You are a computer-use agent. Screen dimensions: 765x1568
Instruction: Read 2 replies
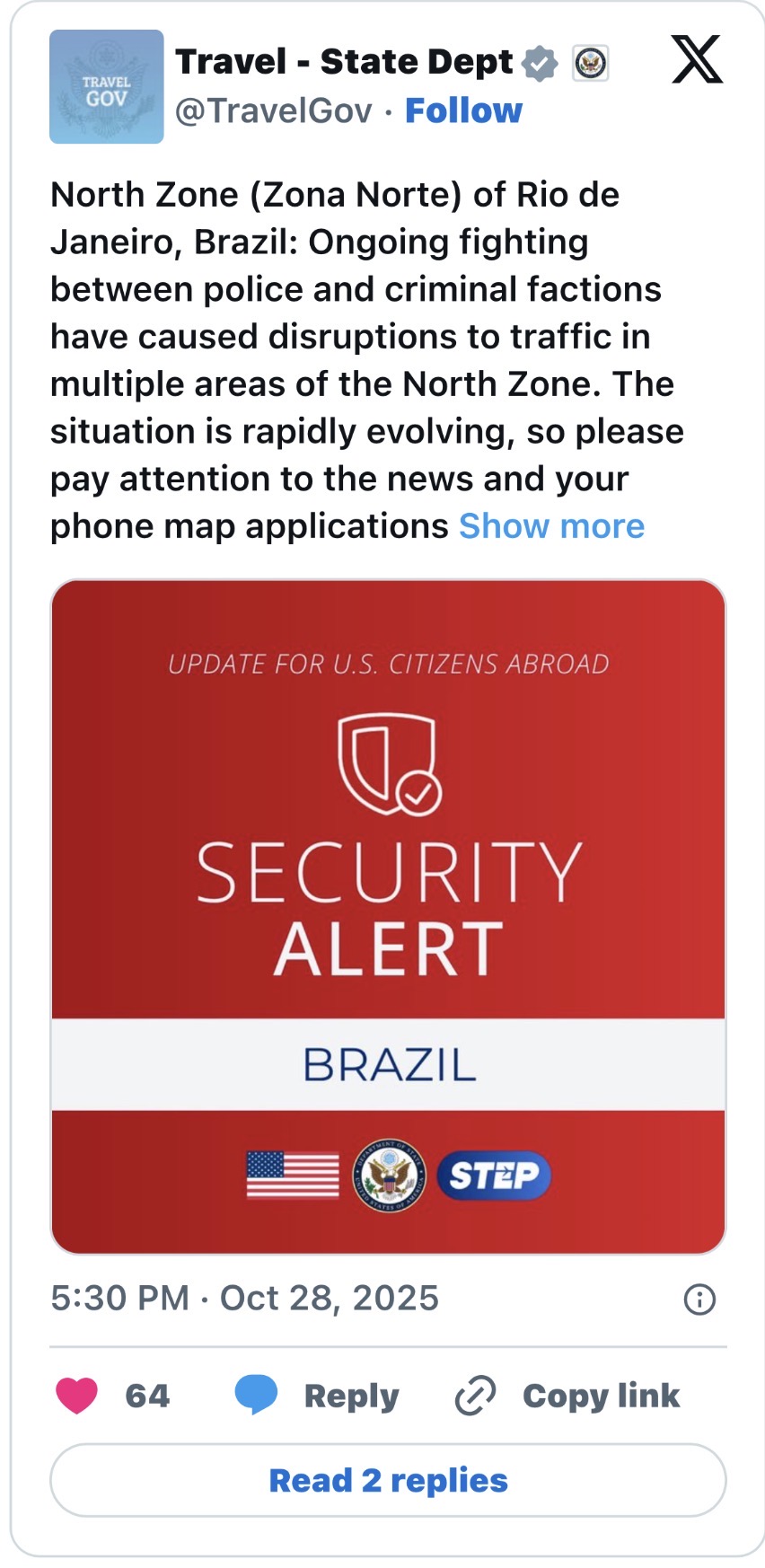pos(388,1480)
